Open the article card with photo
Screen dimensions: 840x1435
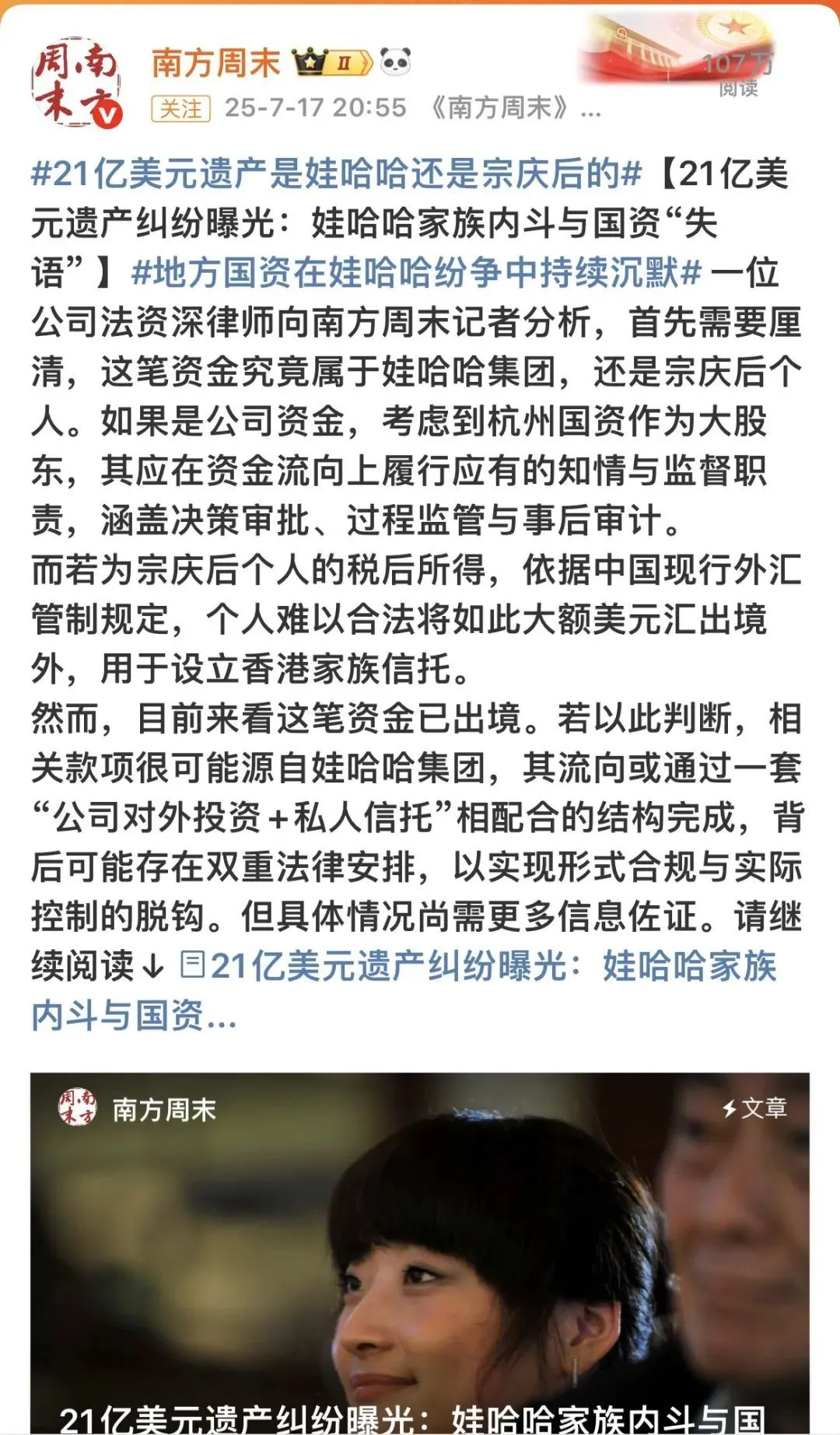(420, 1252)
